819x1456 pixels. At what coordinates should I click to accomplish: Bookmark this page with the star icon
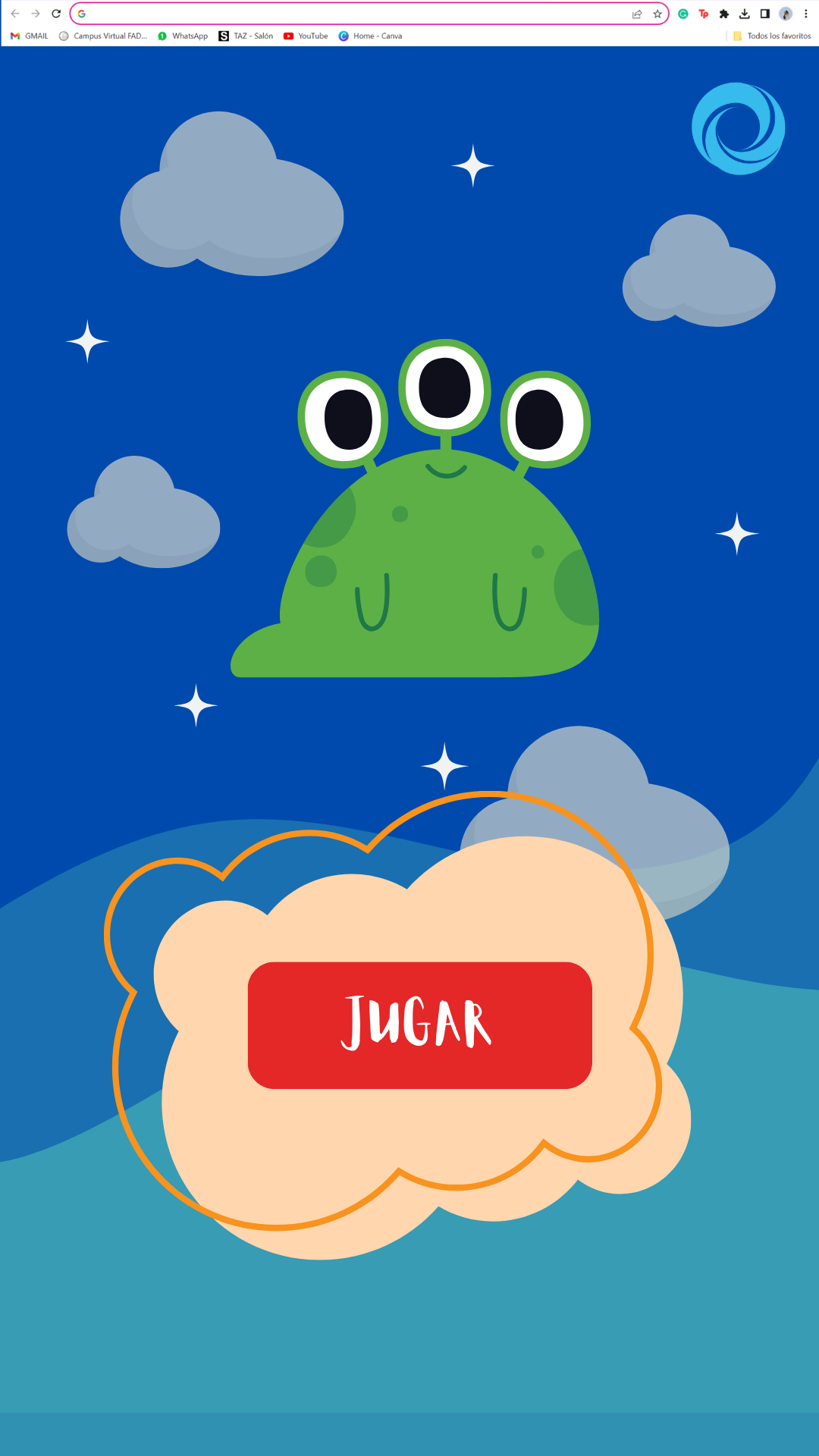(x=657, y=14)
